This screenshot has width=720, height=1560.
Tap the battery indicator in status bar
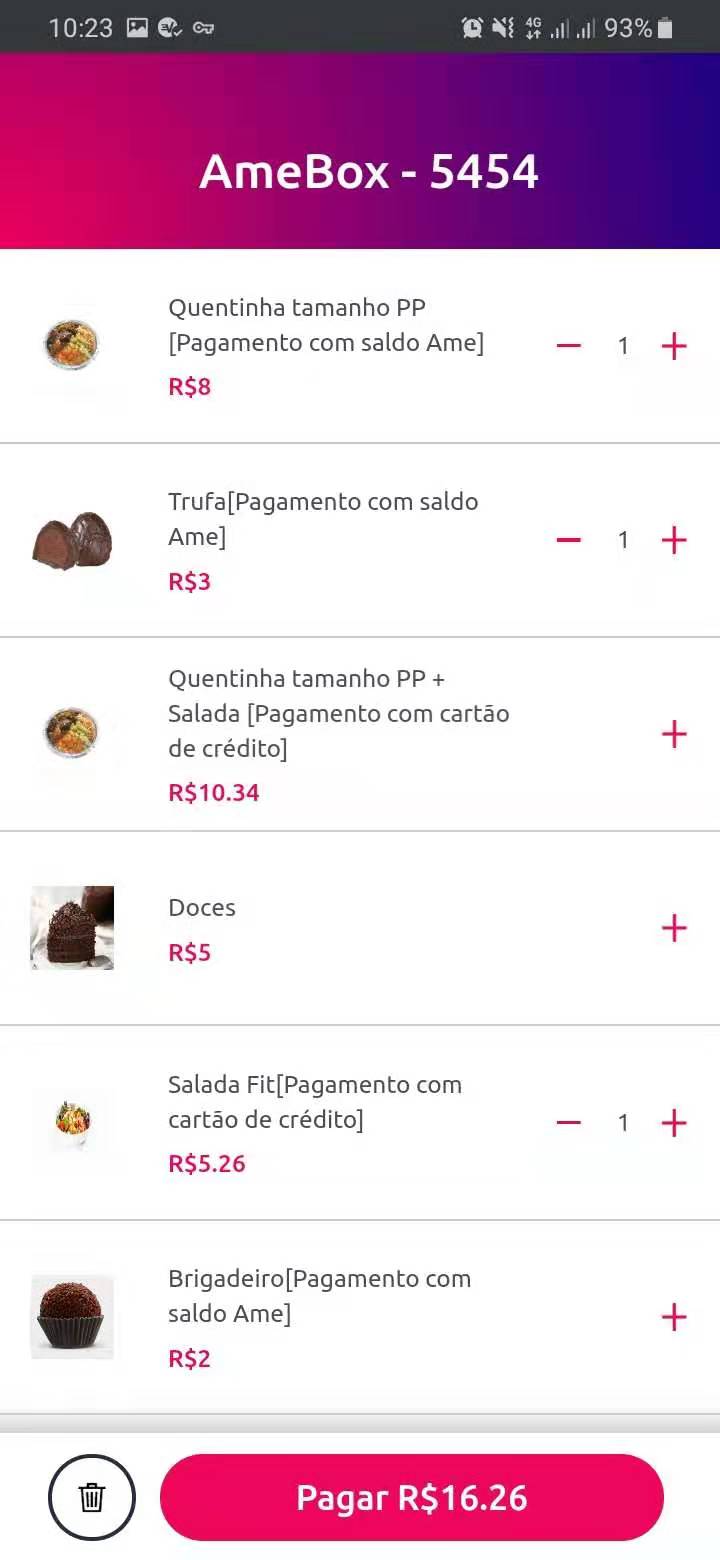665,28
